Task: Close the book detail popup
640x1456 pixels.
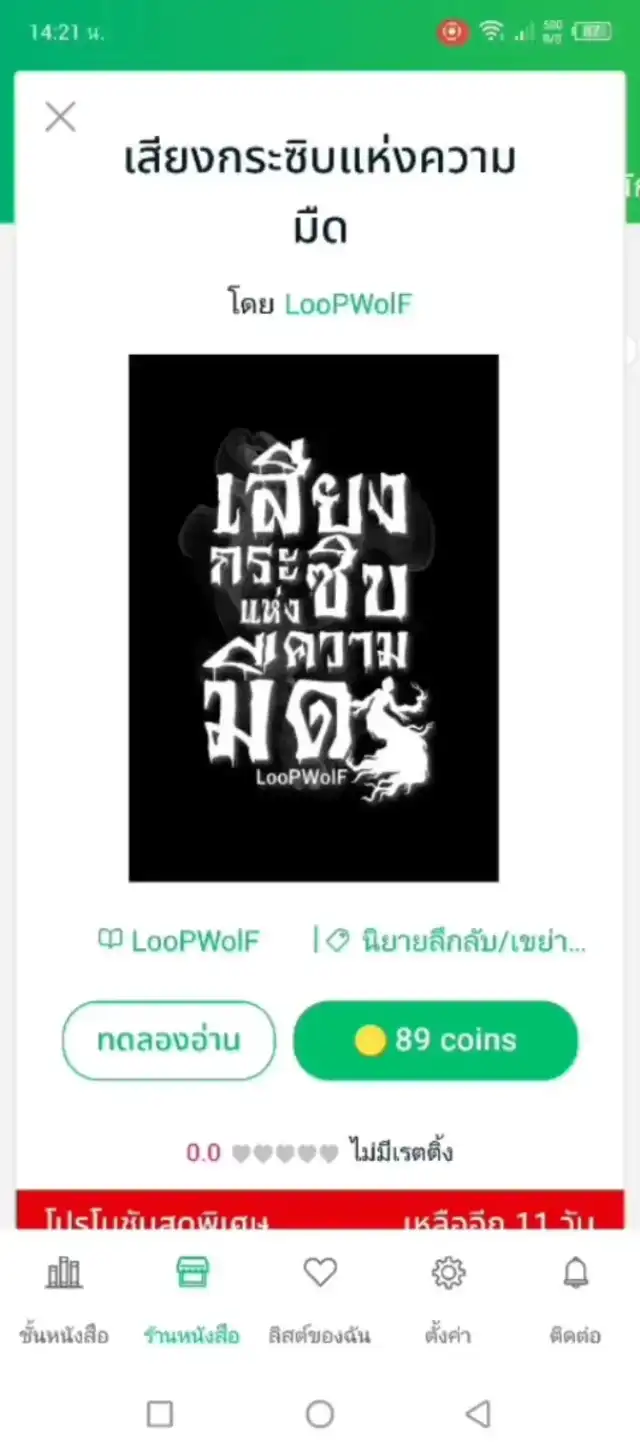Action: tap(60, 117)
